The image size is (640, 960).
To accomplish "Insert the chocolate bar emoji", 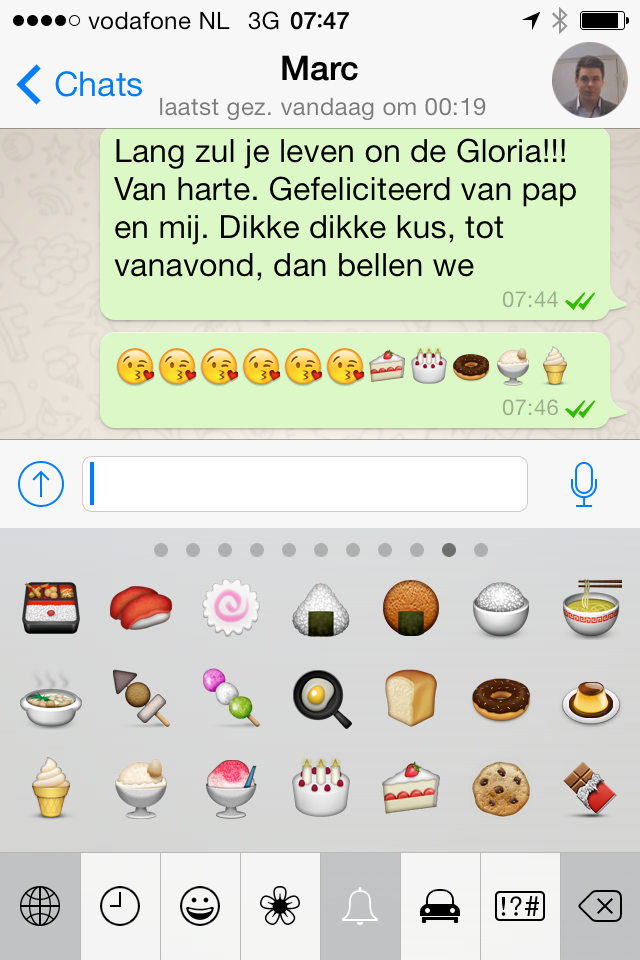I will coord(588,787).
